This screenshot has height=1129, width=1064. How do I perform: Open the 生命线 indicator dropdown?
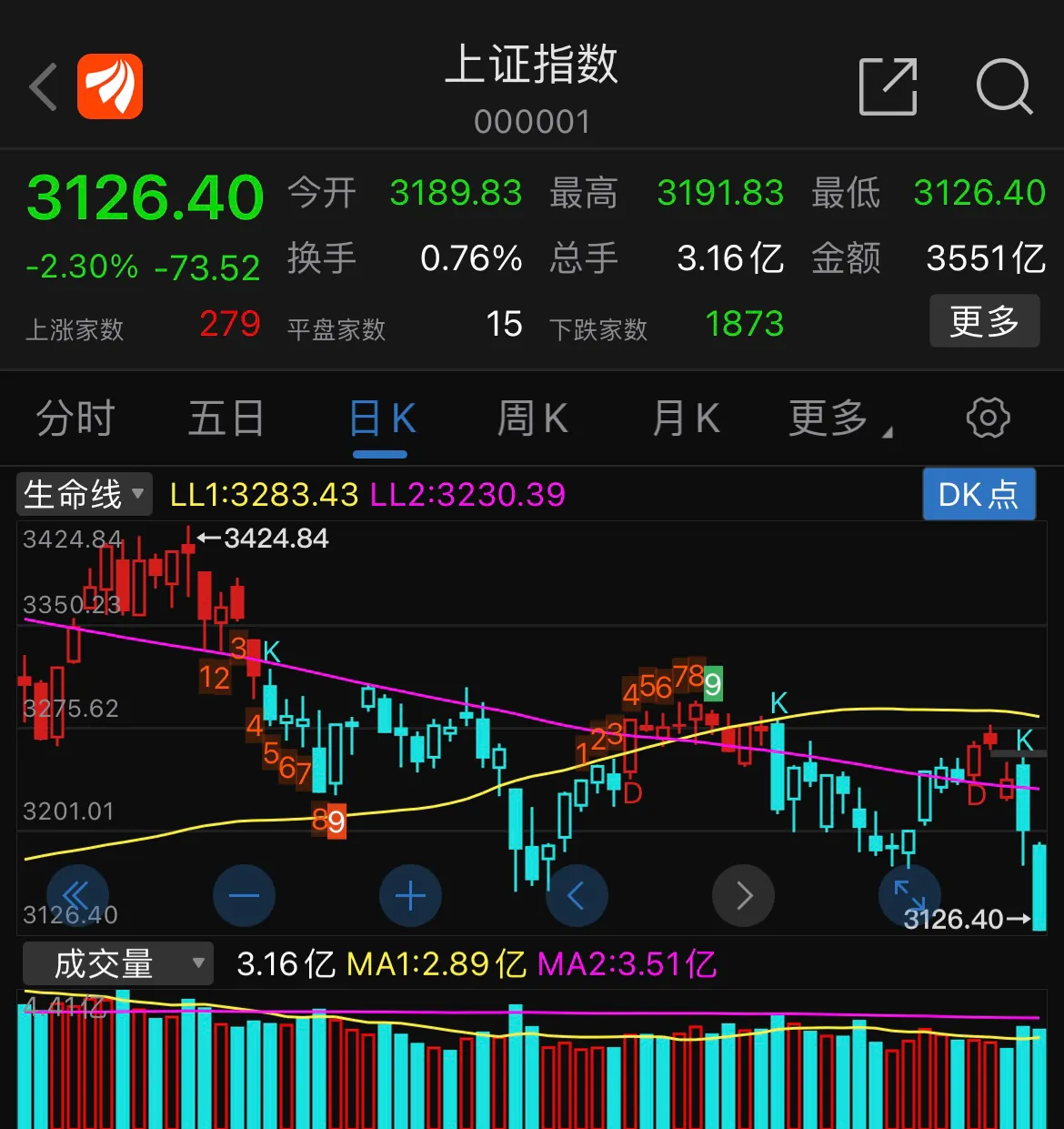pos(85,494)
